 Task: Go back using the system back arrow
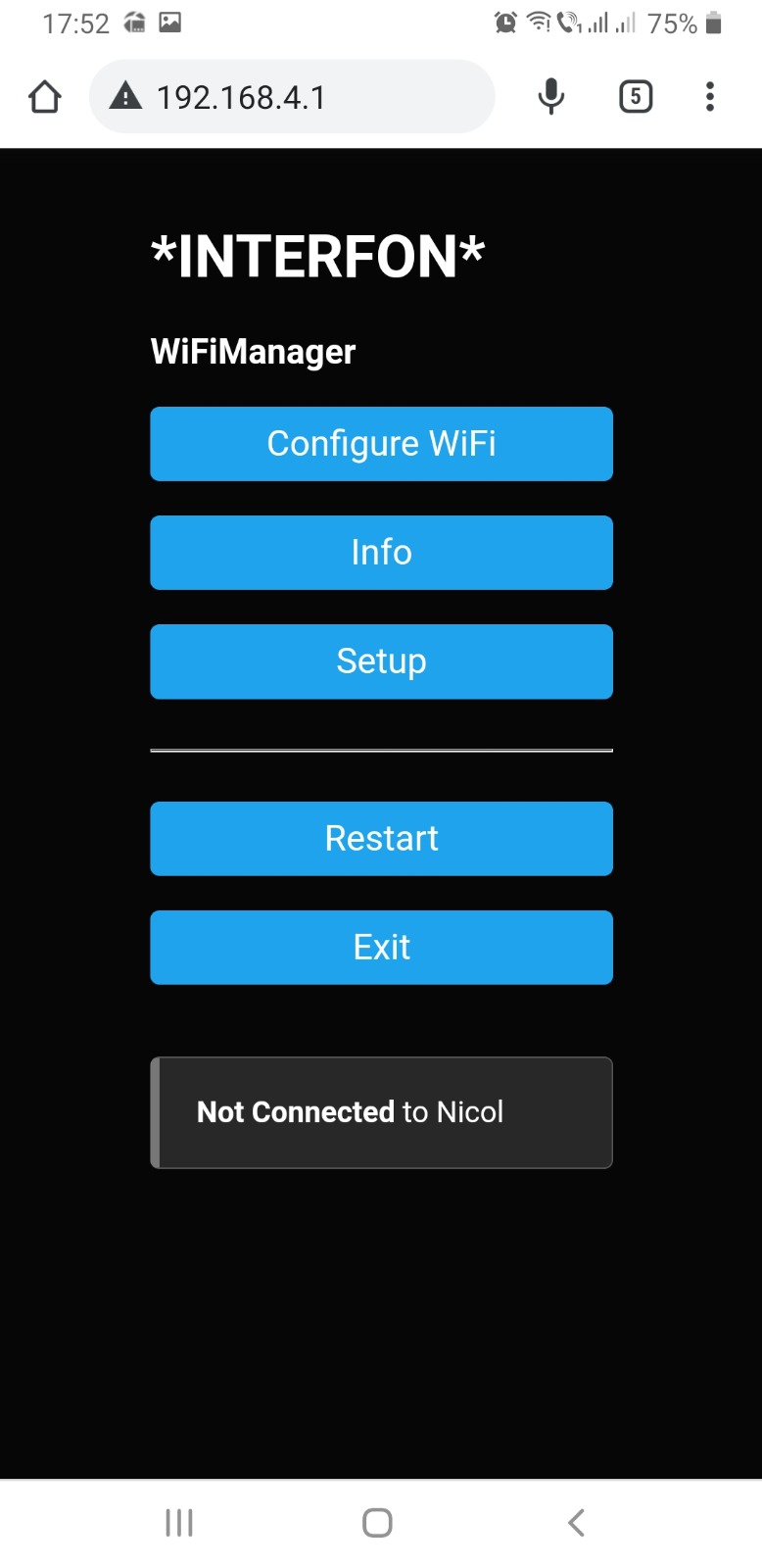coord(576,1522)
